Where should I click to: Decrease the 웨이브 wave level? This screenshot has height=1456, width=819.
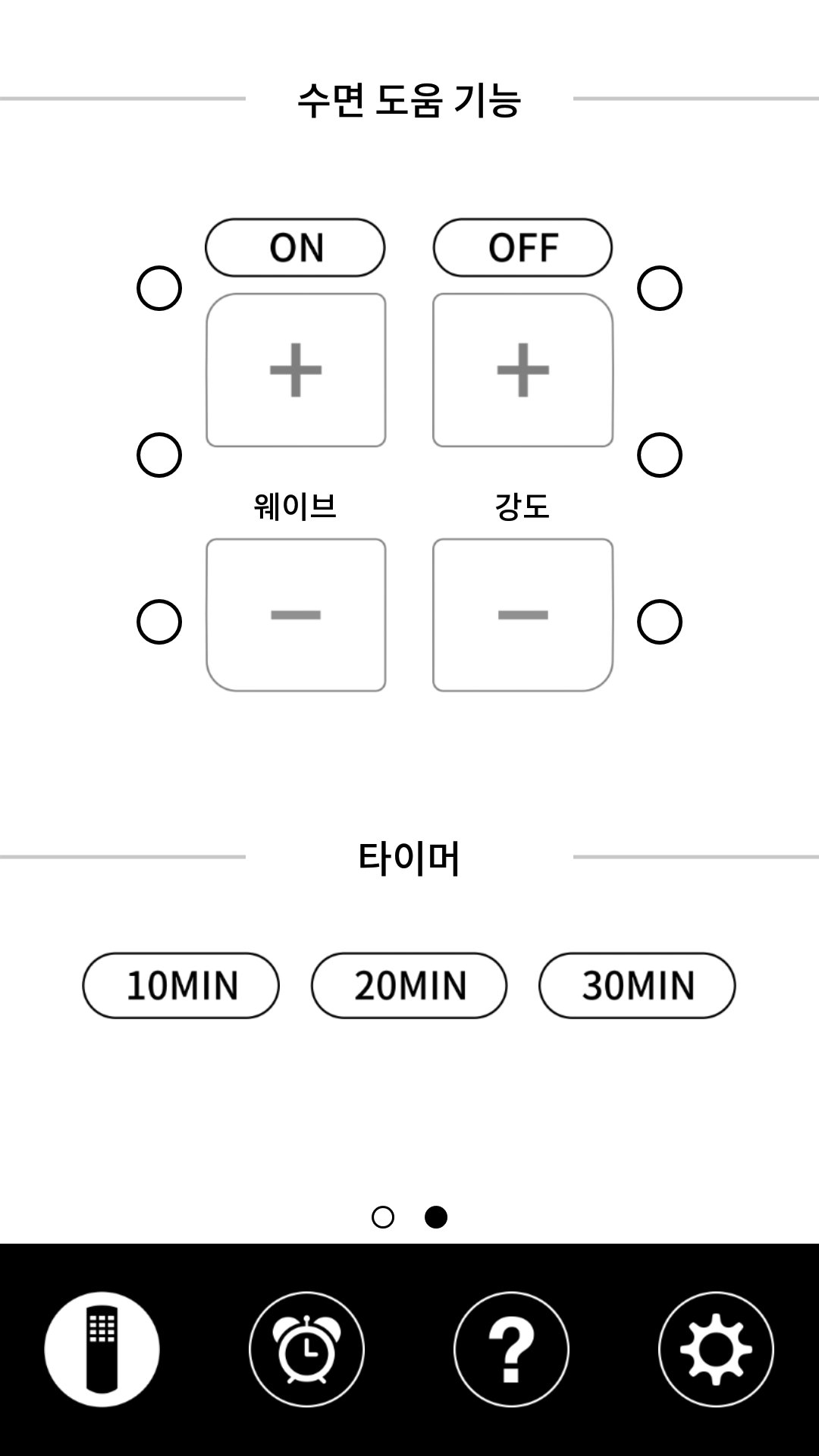point(296,614)
